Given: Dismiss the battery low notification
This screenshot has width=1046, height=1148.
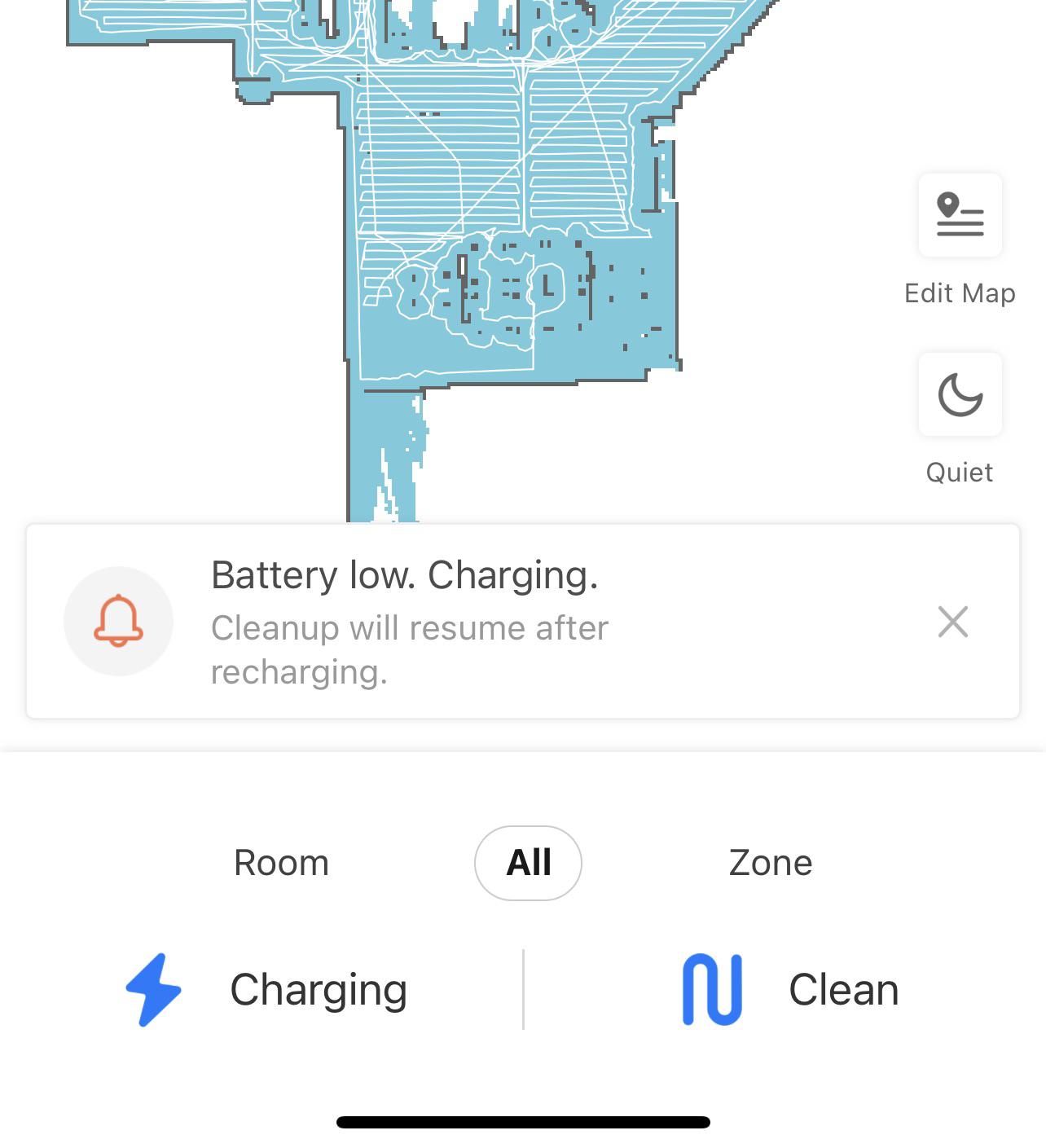Looking at the screenshot, I should point(953,622).
